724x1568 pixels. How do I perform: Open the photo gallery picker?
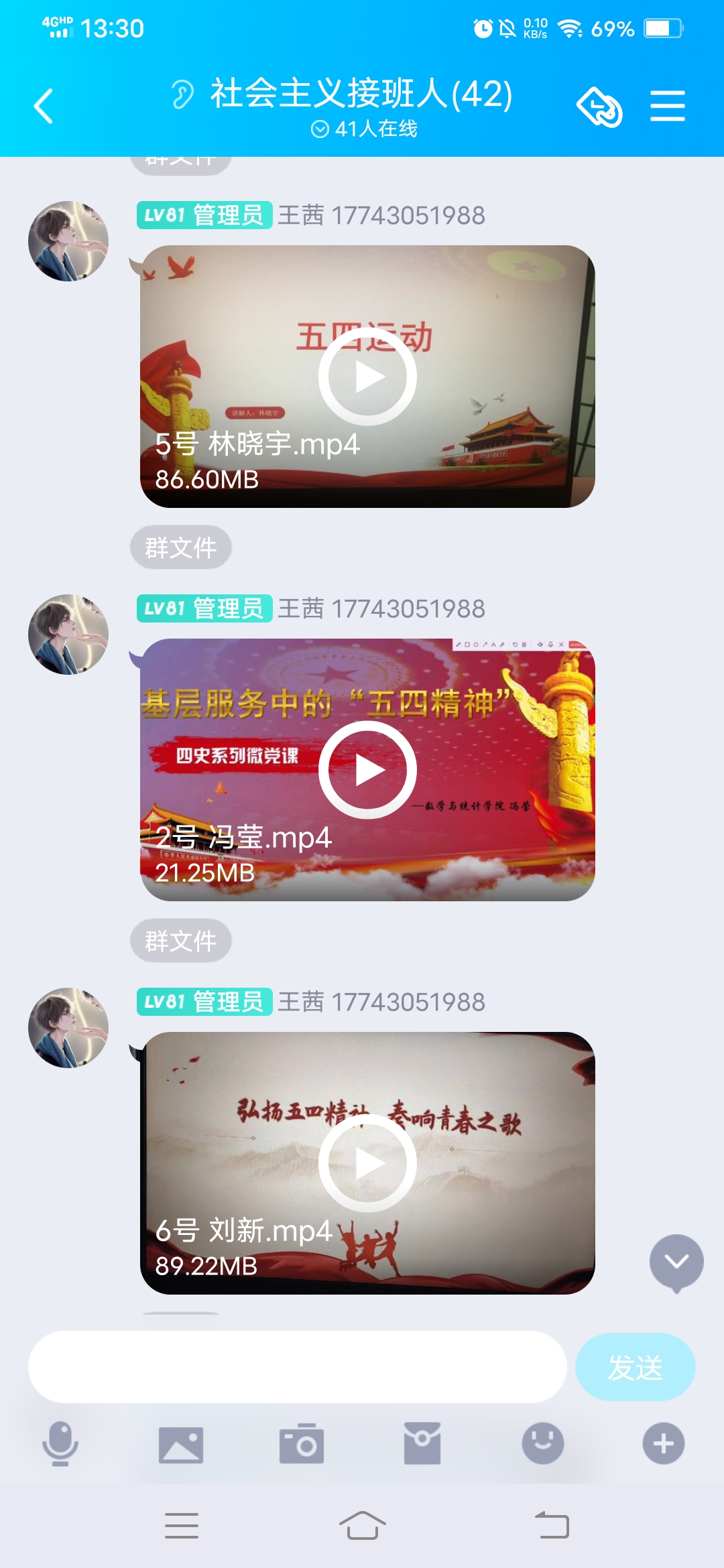181,1445
